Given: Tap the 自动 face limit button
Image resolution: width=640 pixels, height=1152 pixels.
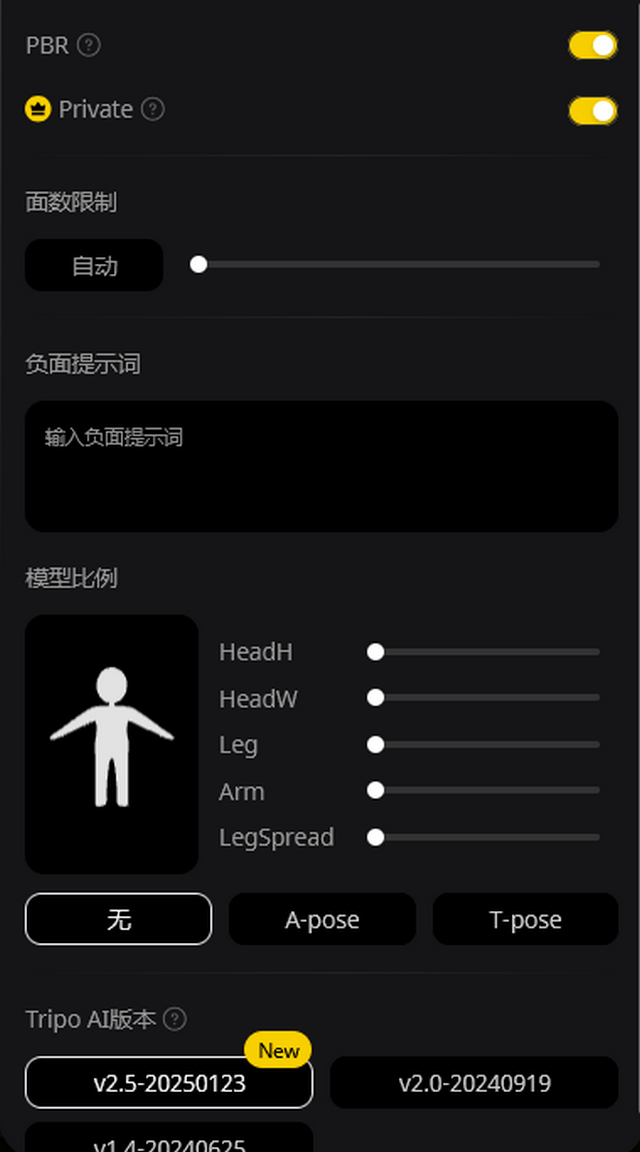Looking at the screenshot, I should [94, 265].
